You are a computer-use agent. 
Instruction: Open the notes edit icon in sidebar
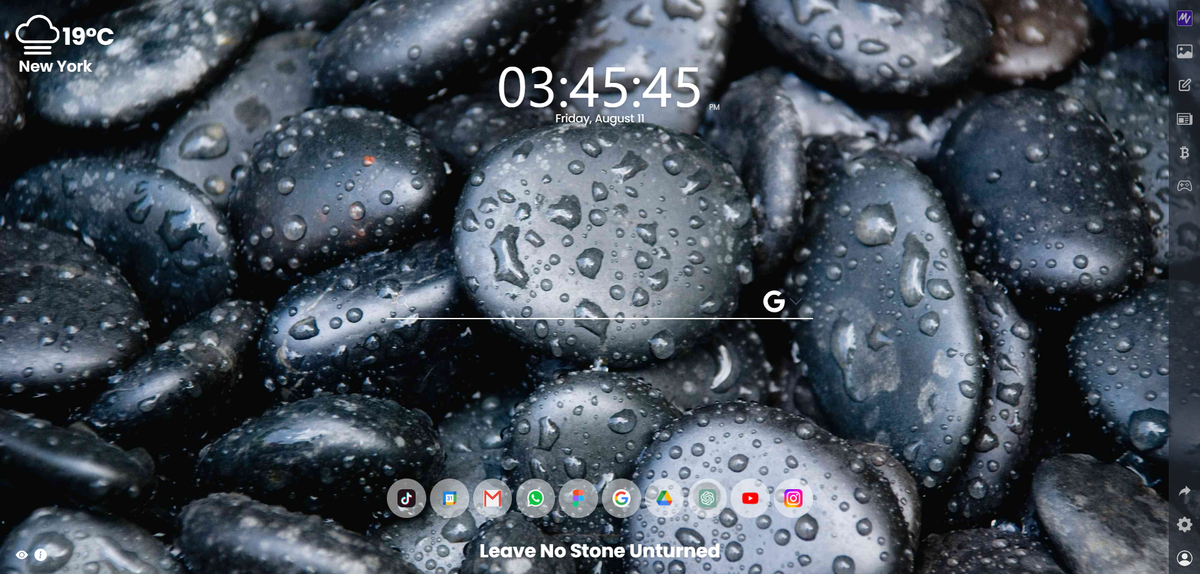(1184, 85)
